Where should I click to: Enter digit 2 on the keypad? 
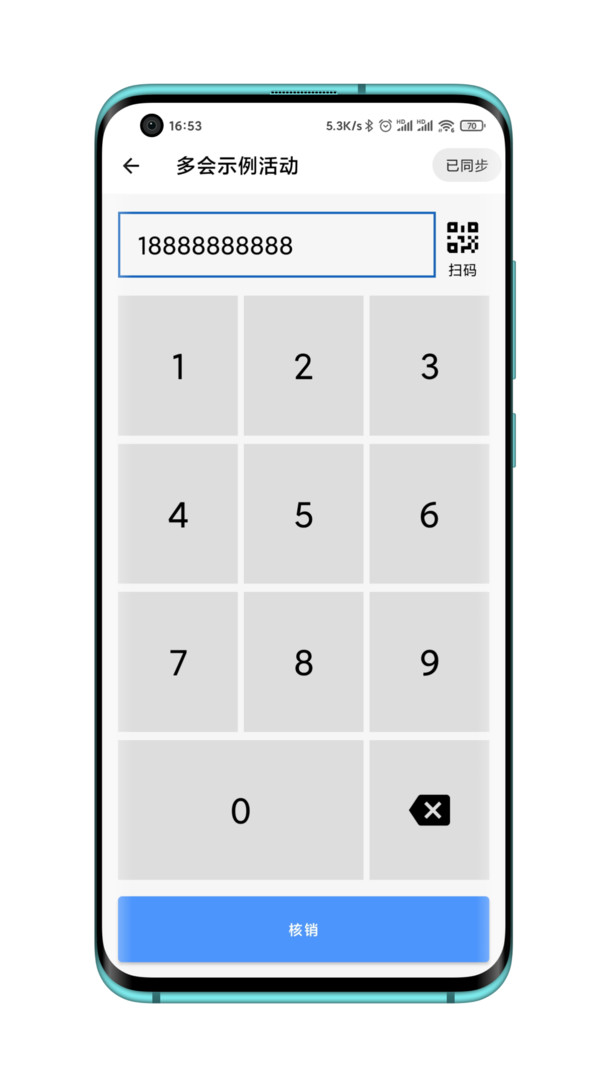click(303, 366)
